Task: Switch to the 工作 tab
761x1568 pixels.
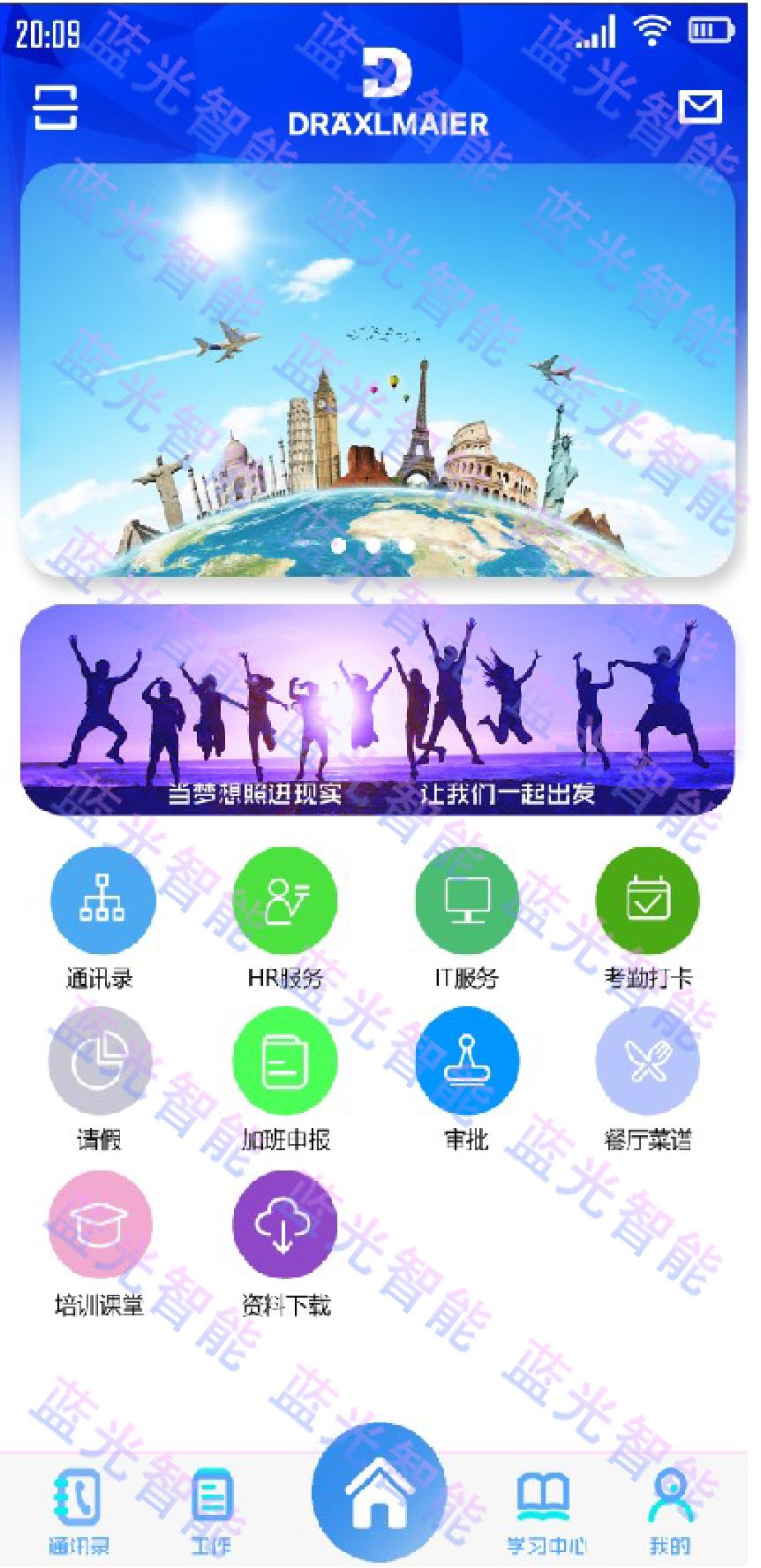Action: point(212,1511)
